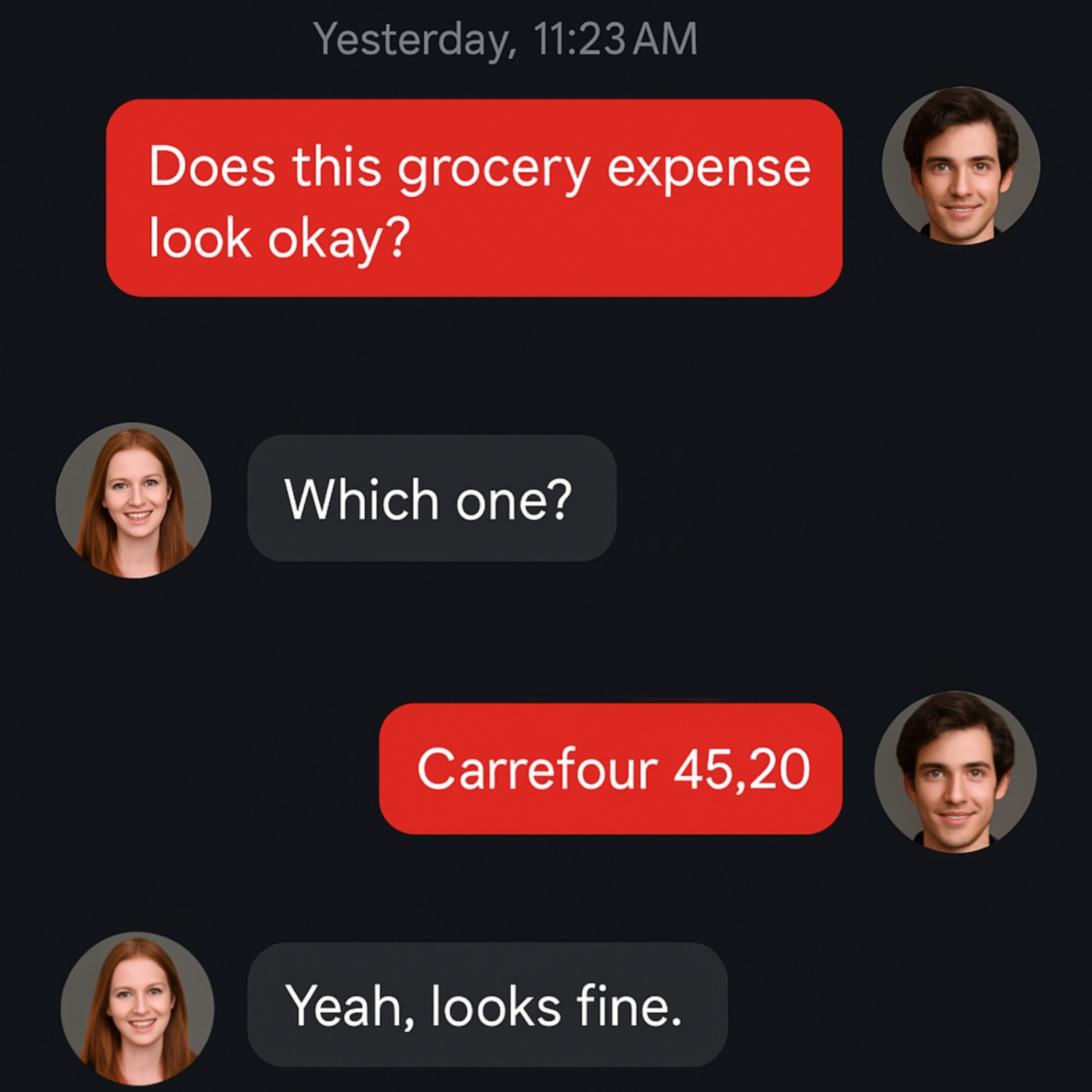This screenshot has height=1092, width=1092.
Task: Open man's avatar beside the grocery expense message
Action: coord(960,166)
